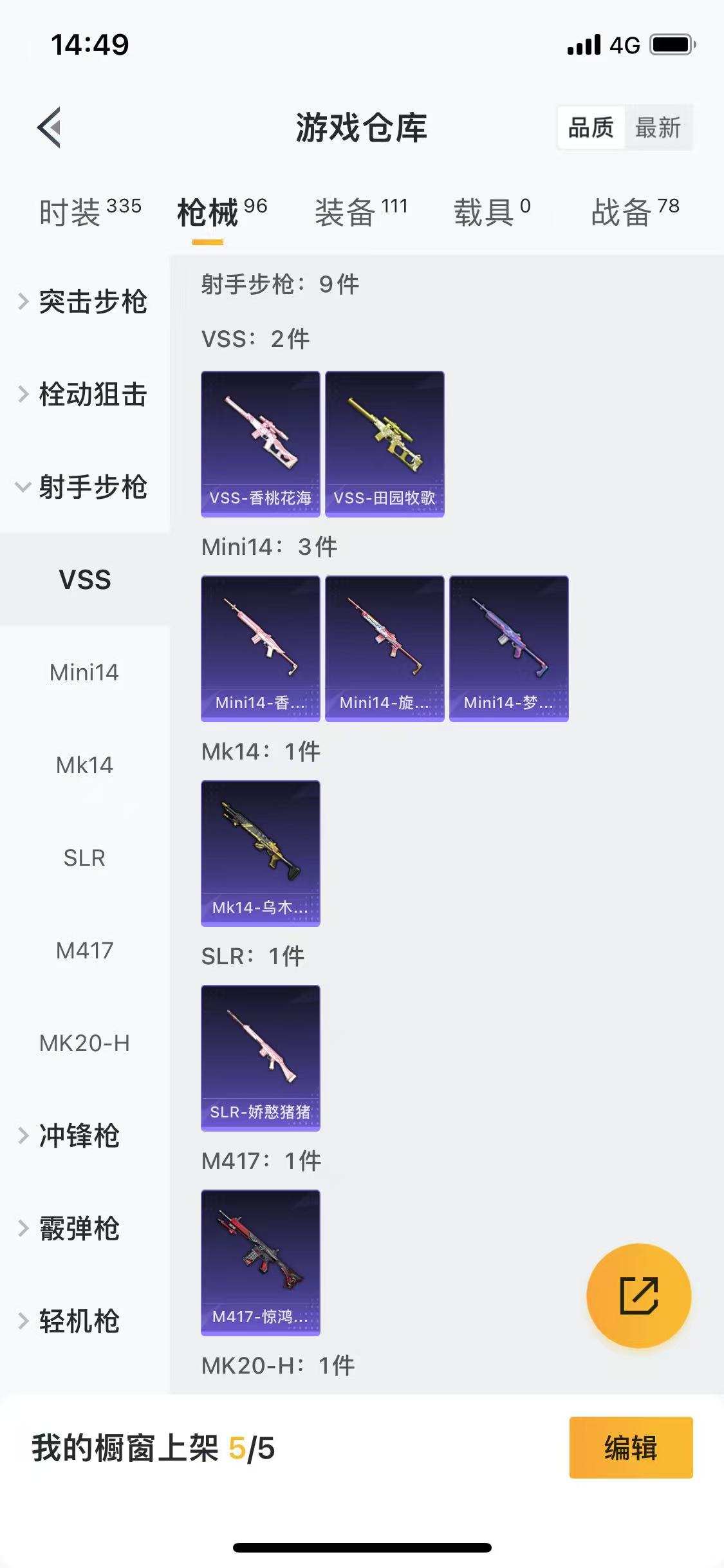Screen dimensions: 724x1568
Task: Jump to SLR in the side list
Action: pyautogui.click(x=84, y=858)
